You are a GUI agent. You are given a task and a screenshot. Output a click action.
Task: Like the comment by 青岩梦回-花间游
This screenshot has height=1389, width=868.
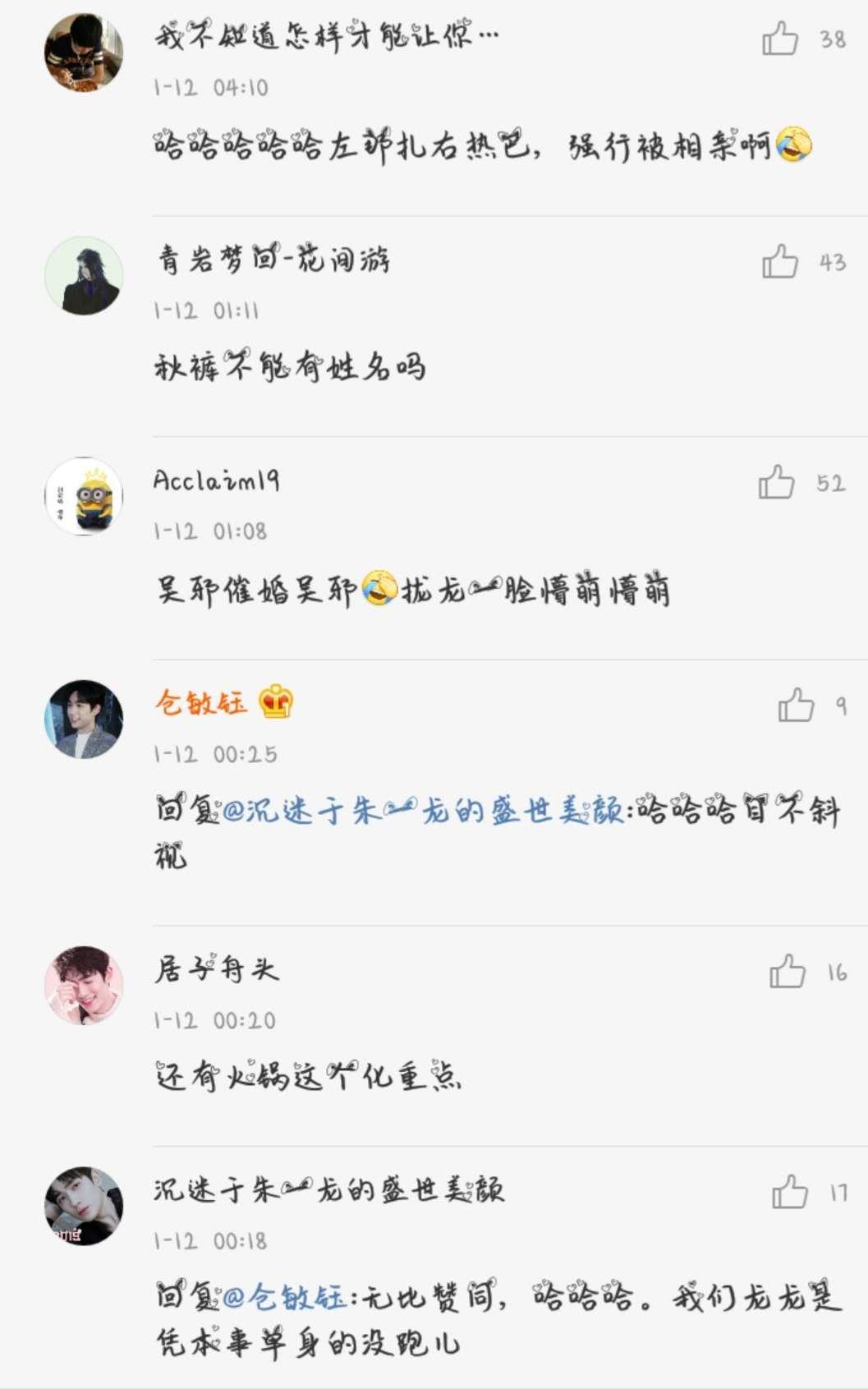(x=780, y=262)
